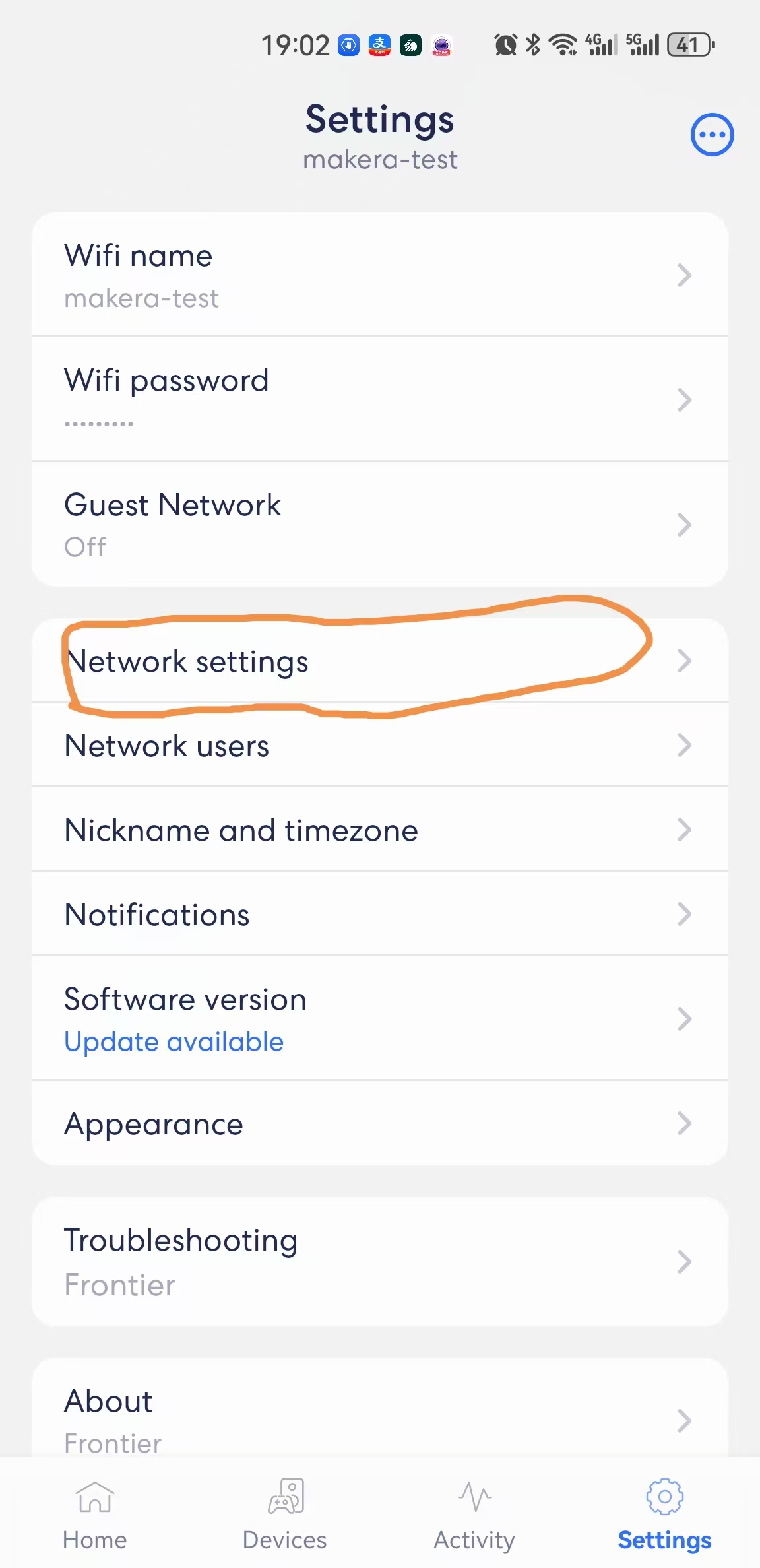Open Wifi password settings
The width and height of the screenshot is (760, 1568).
pos(380,399)
